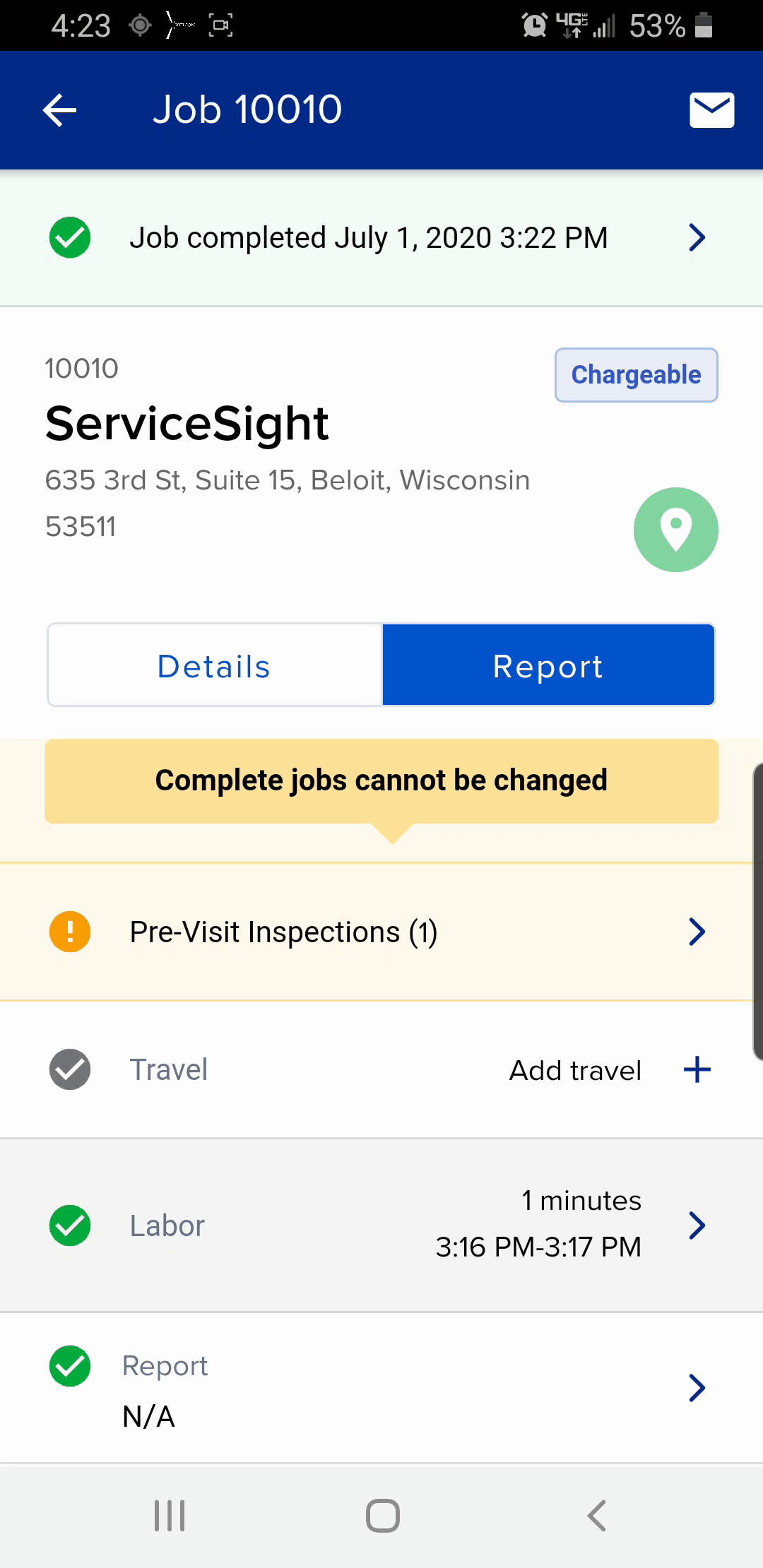Add travel with the plus icon
763x1568 pixels.
(x=697, y=1069)
